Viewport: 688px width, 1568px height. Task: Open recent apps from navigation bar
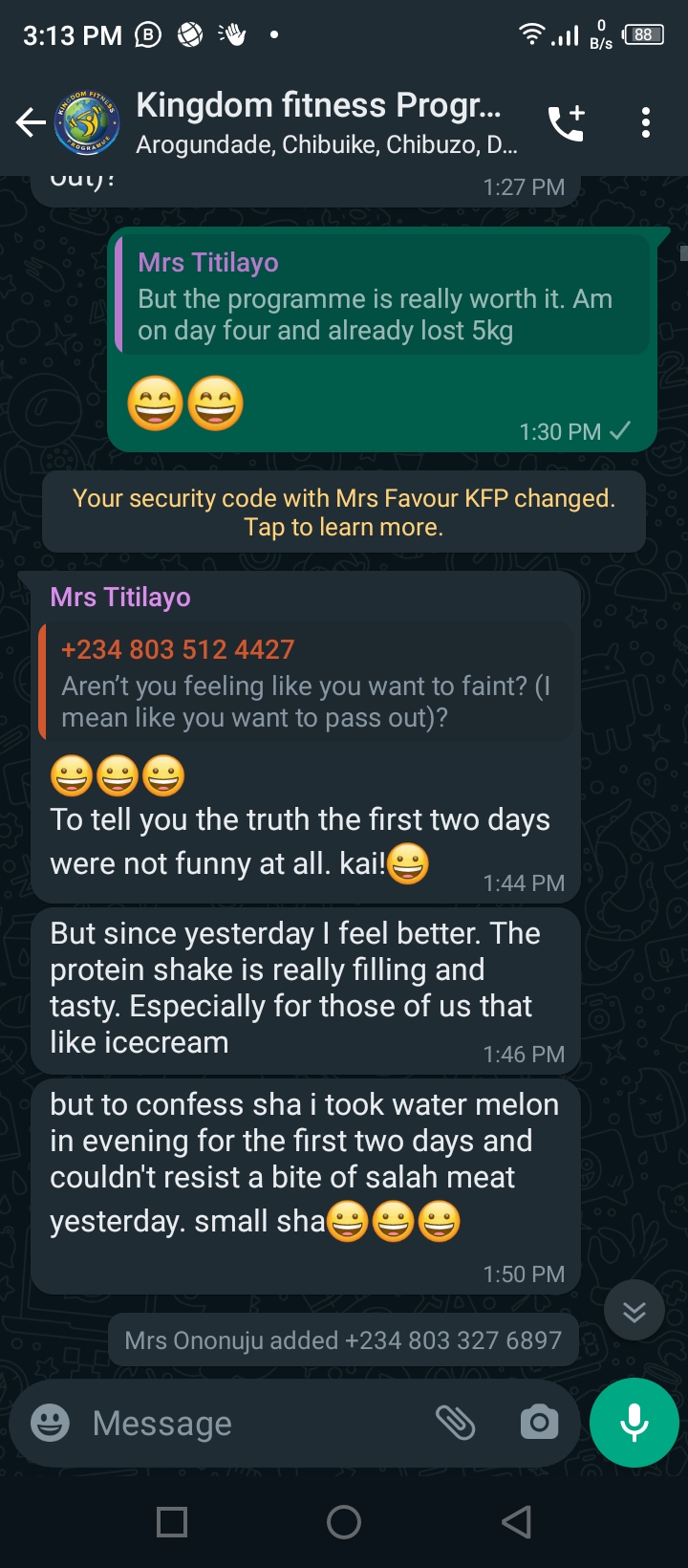tap(172, 1521)
